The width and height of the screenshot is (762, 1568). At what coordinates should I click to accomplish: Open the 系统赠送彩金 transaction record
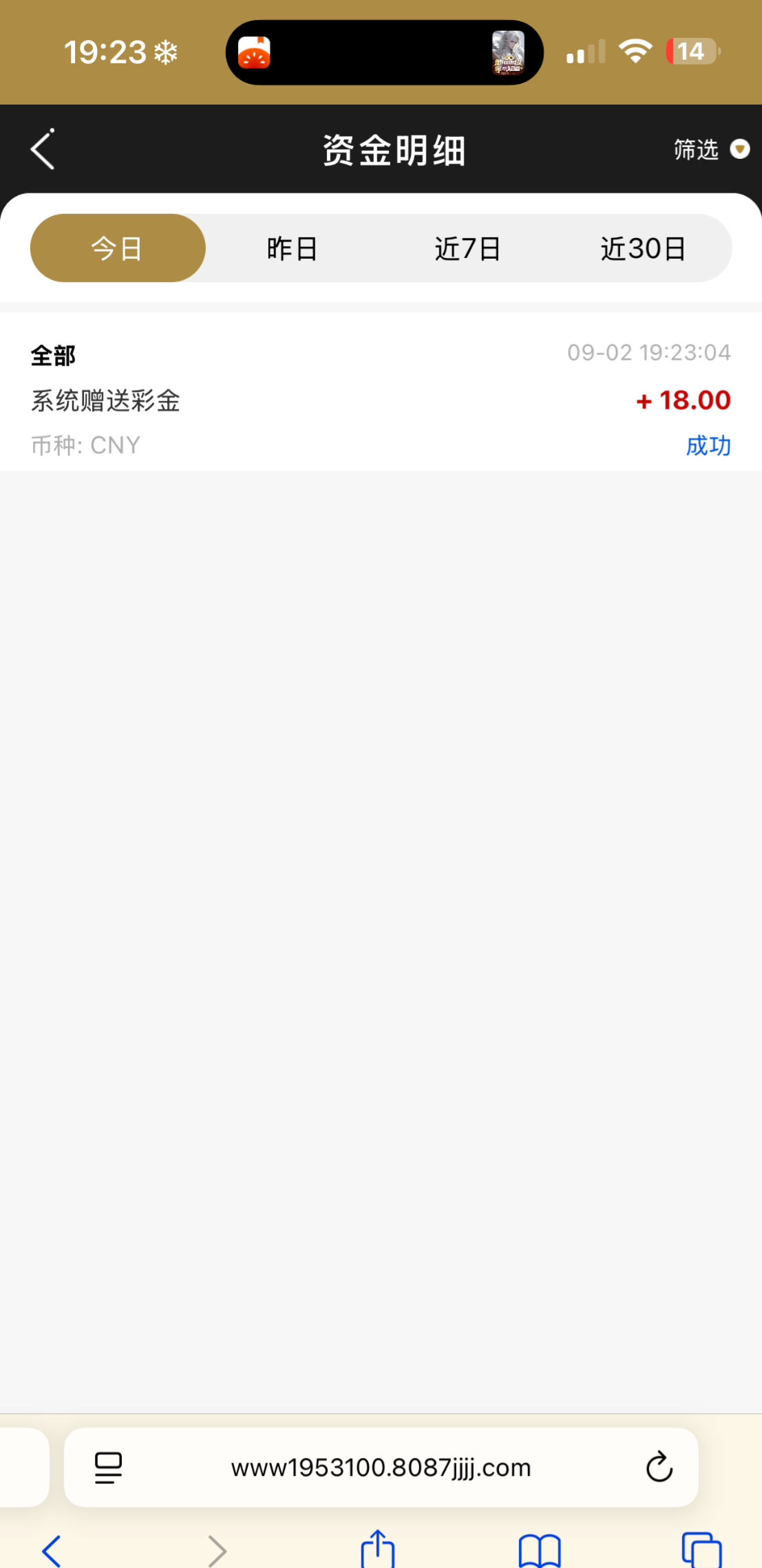tap(381, 399)
